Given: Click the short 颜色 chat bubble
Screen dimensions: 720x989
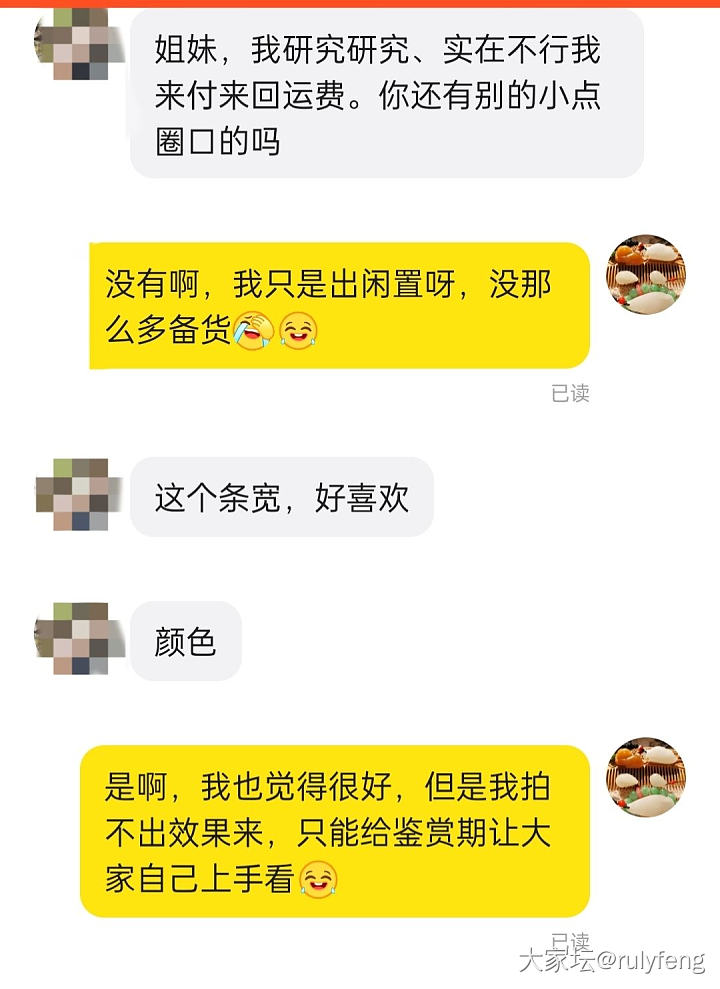Looking at the screenshot, I should pos(184,642).
